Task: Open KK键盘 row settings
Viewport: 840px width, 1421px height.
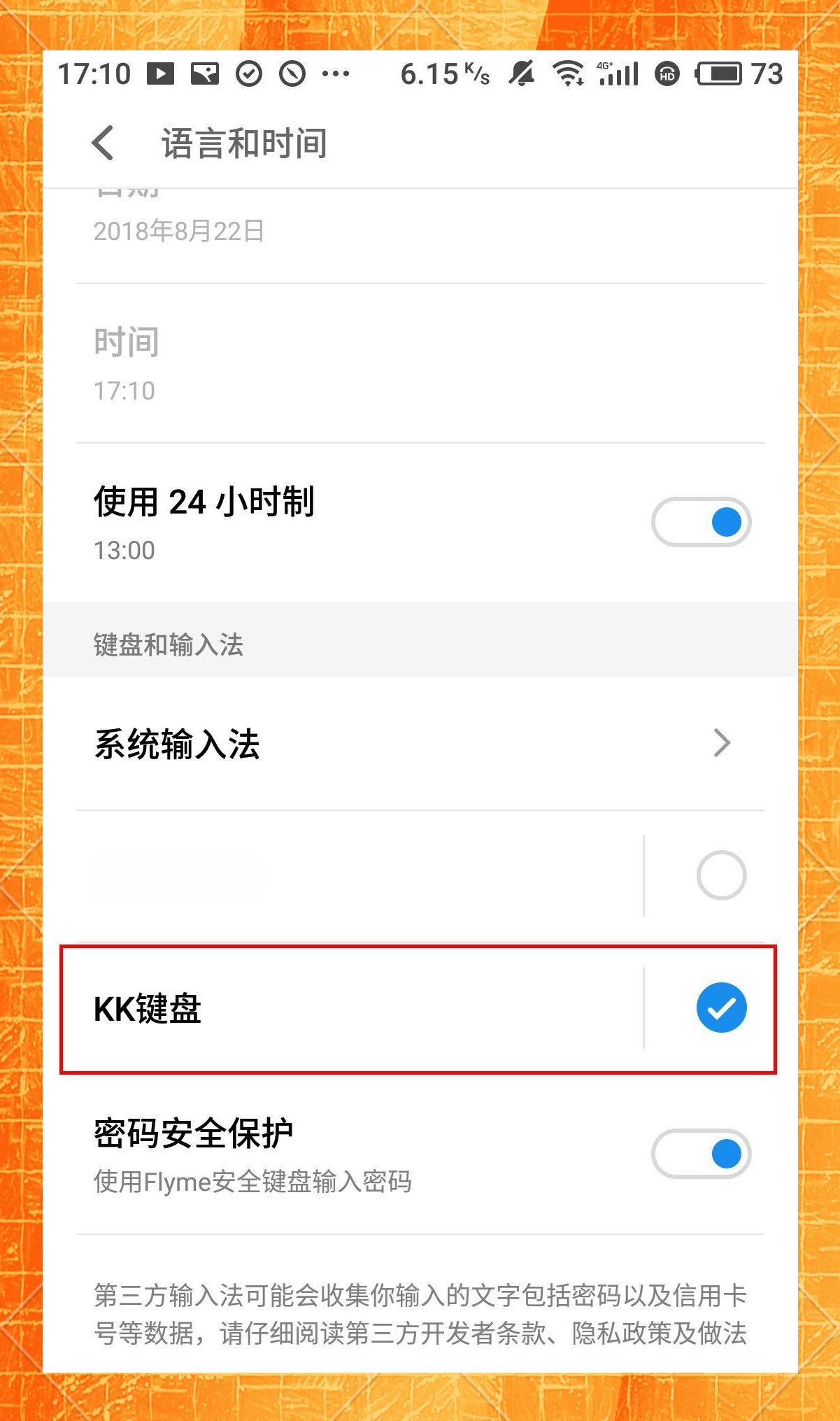Action: click(x=350, y=1008)
